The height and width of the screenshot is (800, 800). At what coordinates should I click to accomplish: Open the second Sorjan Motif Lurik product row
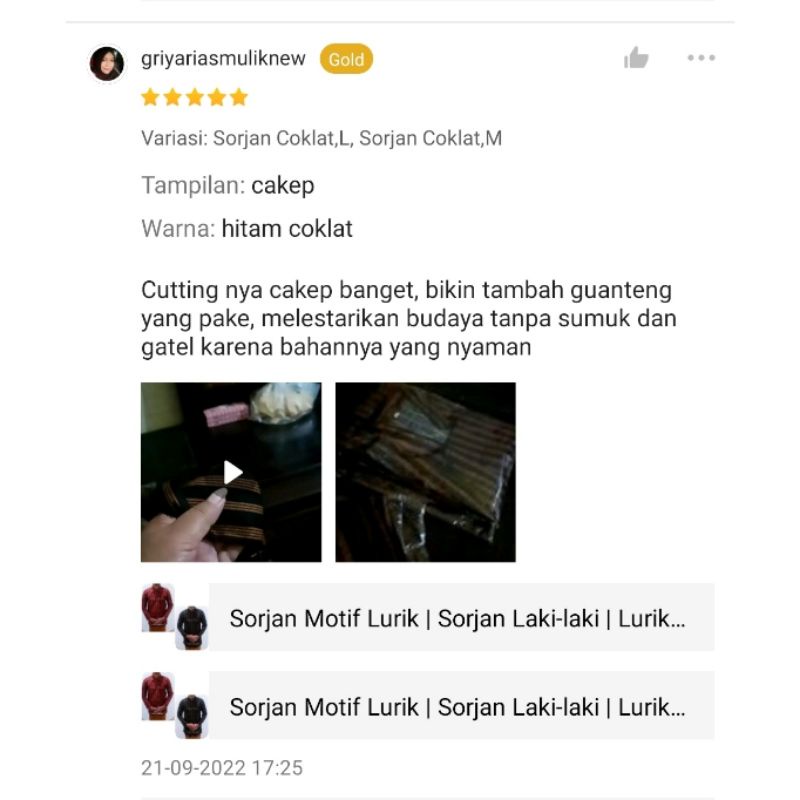[458, 706]
